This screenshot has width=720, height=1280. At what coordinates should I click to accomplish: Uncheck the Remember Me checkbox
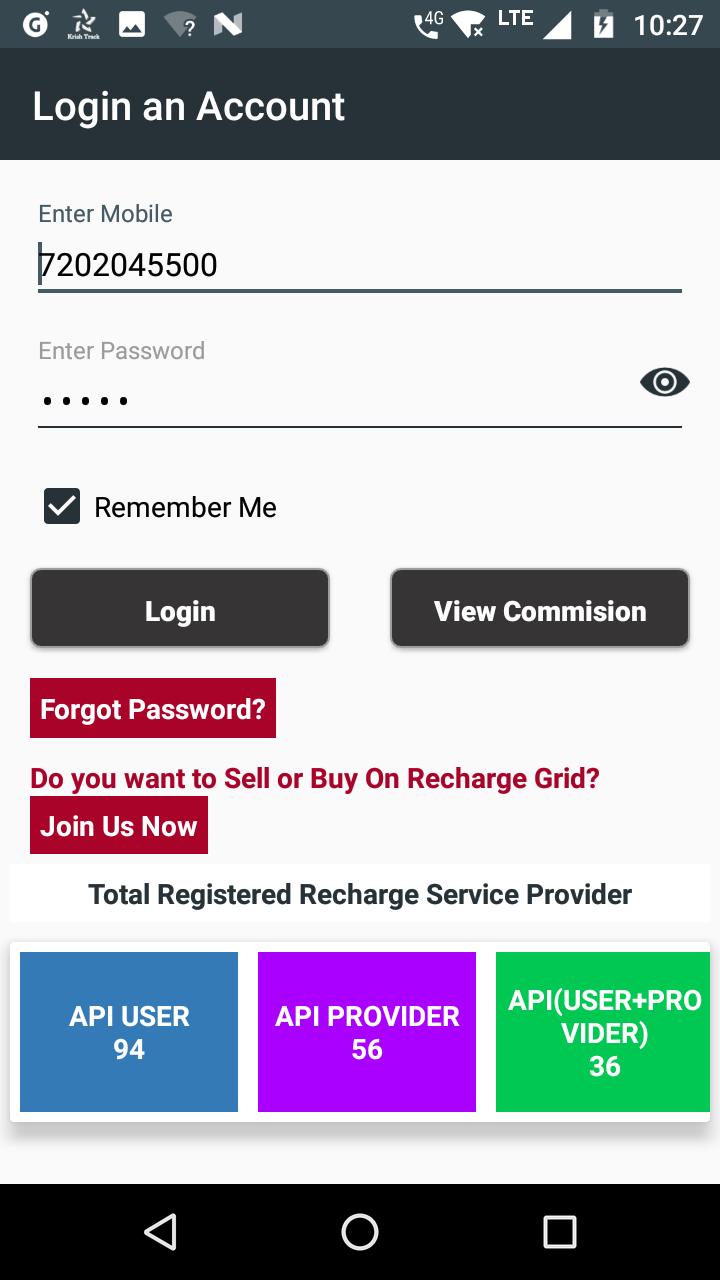click(x=62, y=507)
